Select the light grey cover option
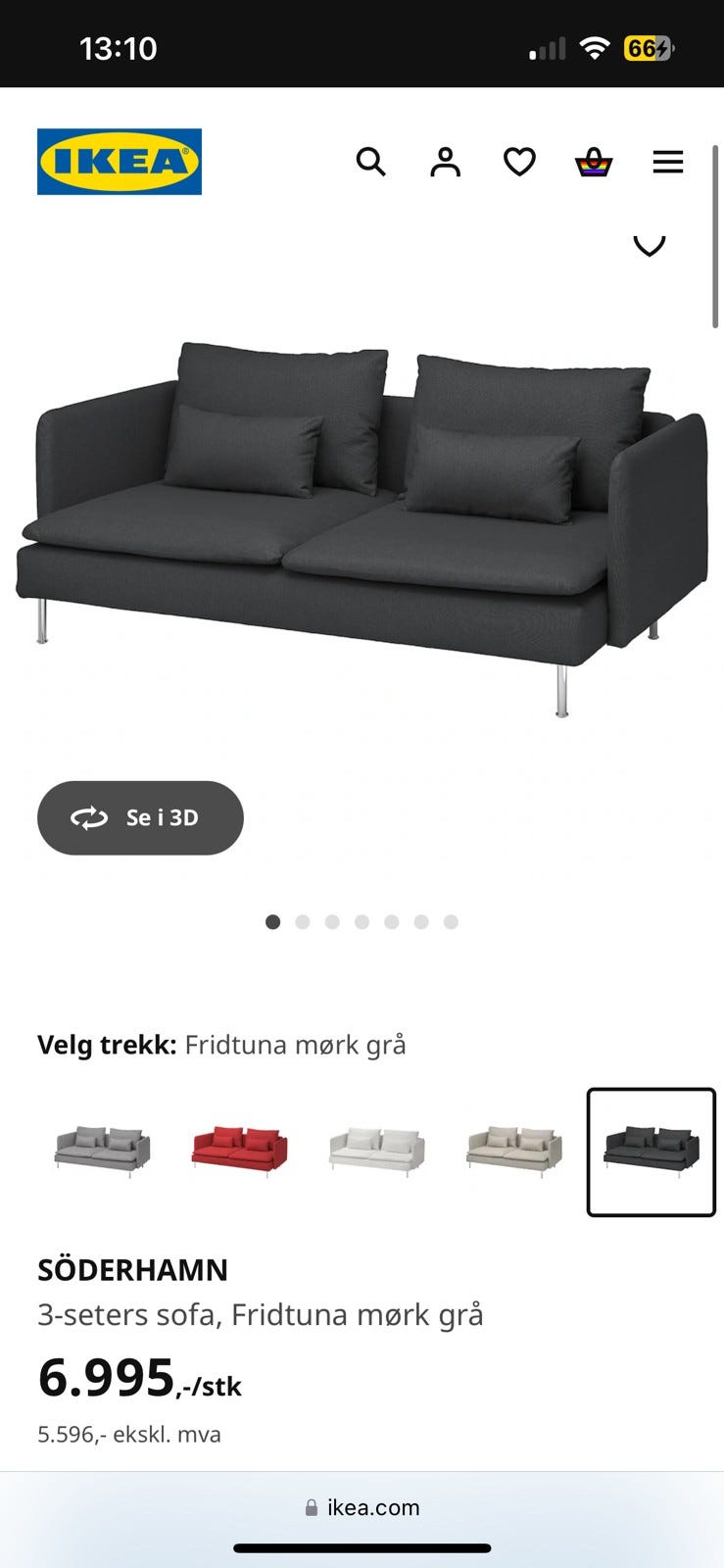This screenshot has width=724, height=1568. click(101, 1151)
